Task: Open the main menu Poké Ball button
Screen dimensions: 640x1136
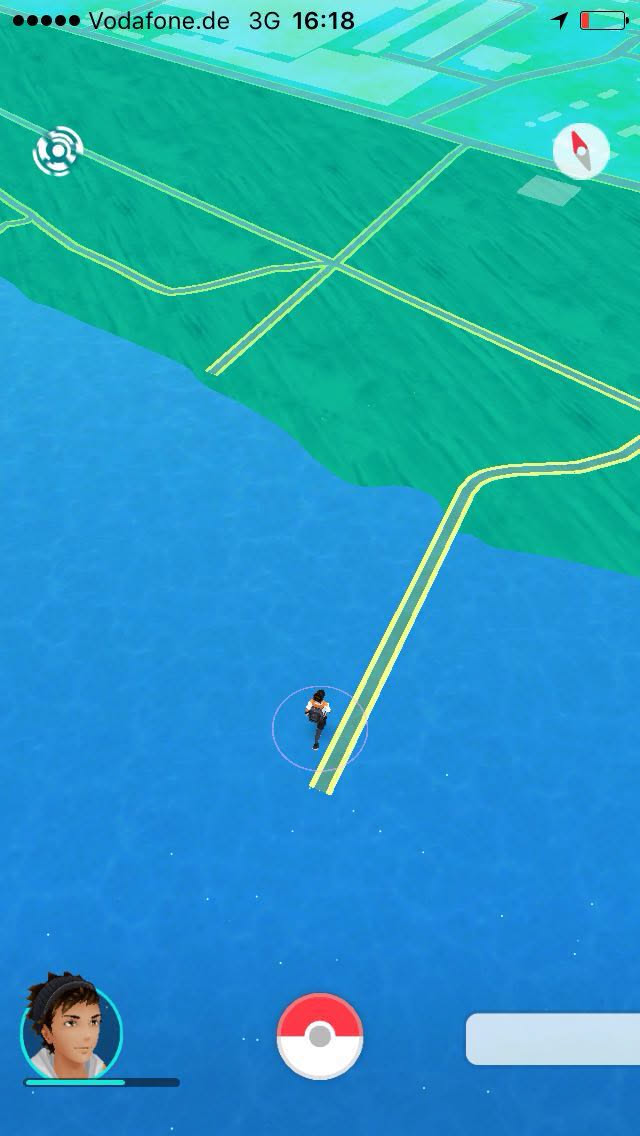Action: (320, 1036)
